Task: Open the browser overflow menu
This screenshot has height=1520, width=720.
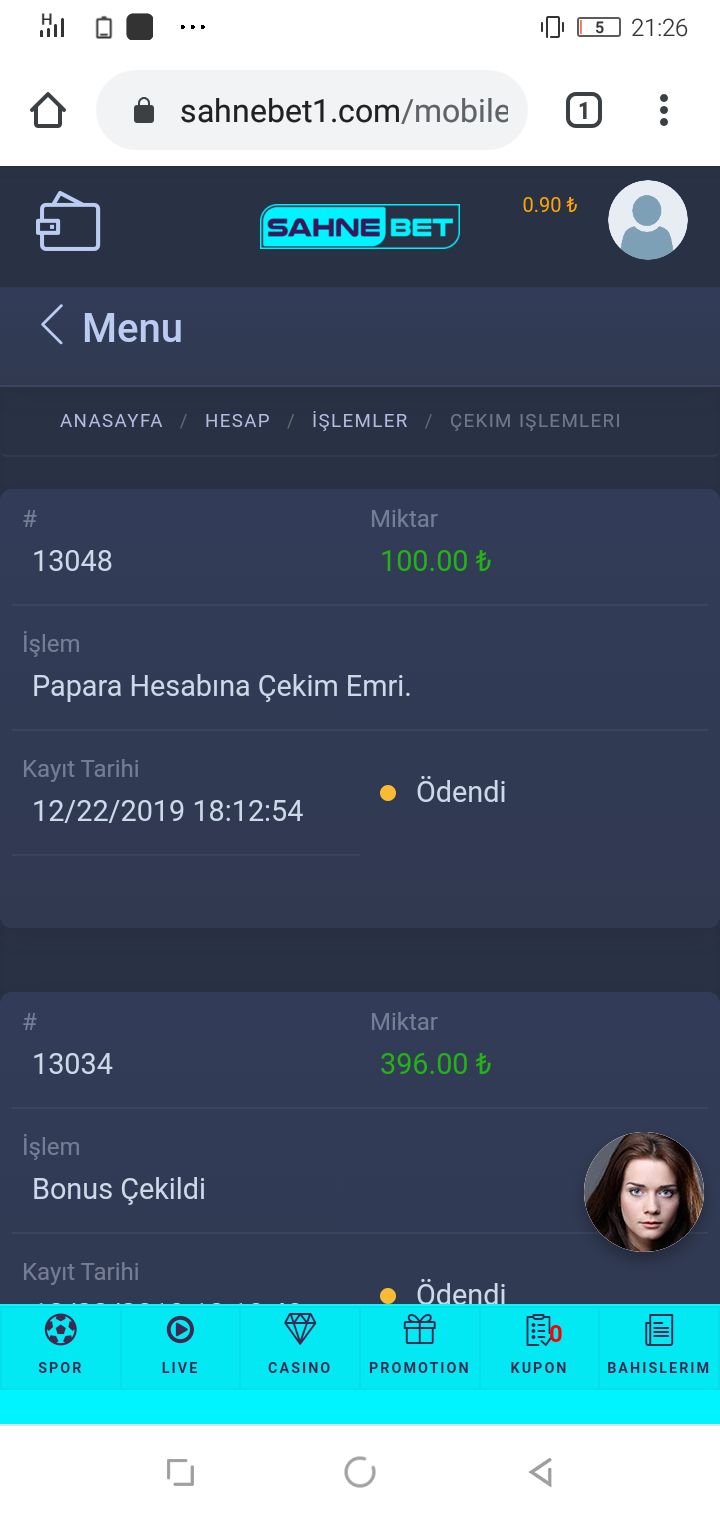Action: [x=663, y=111]
